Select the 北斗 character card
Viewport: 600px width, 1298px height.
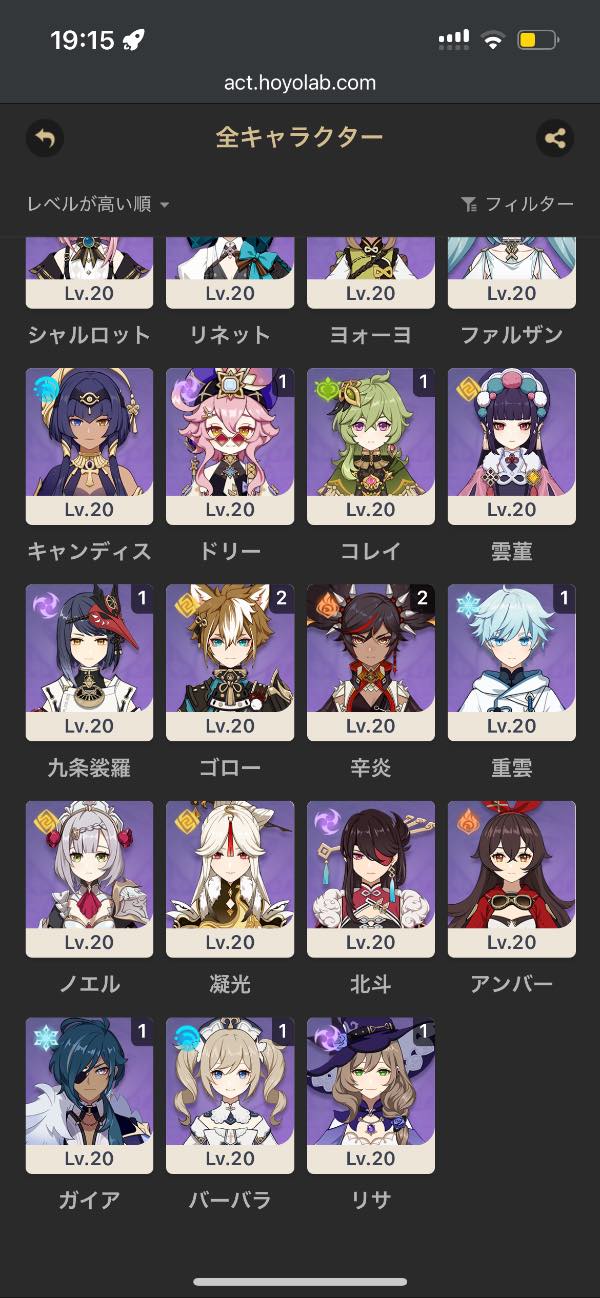tap(371, 878)
